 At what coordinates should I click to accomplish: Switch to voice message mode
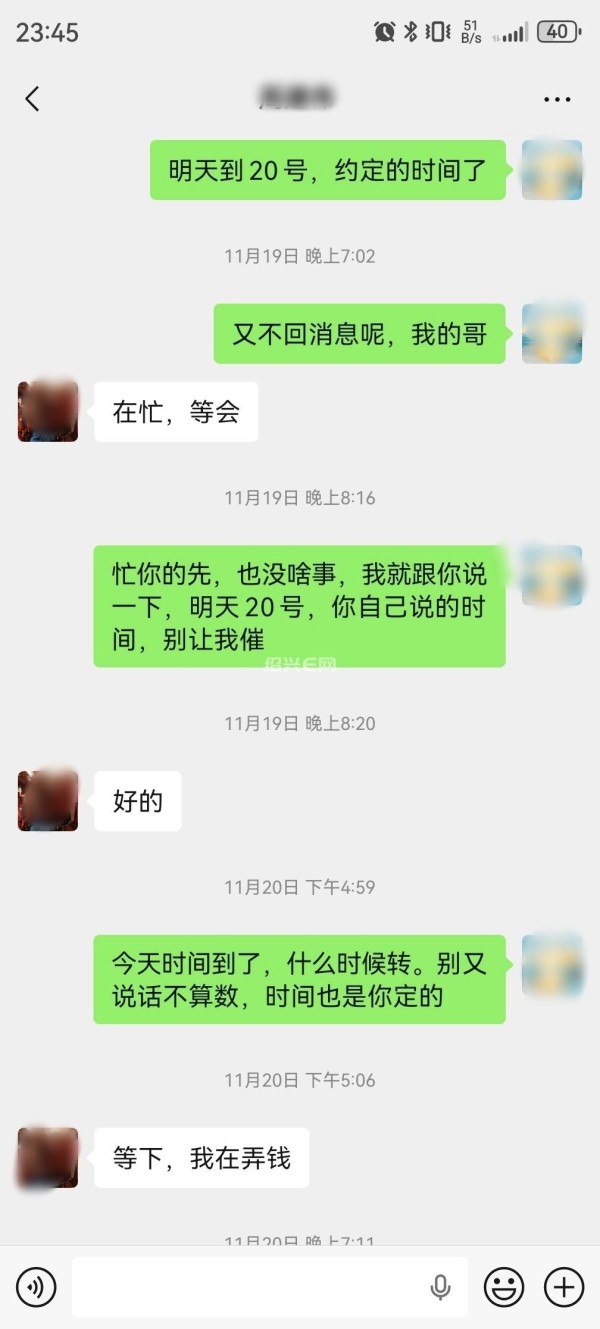[36, 1287]
